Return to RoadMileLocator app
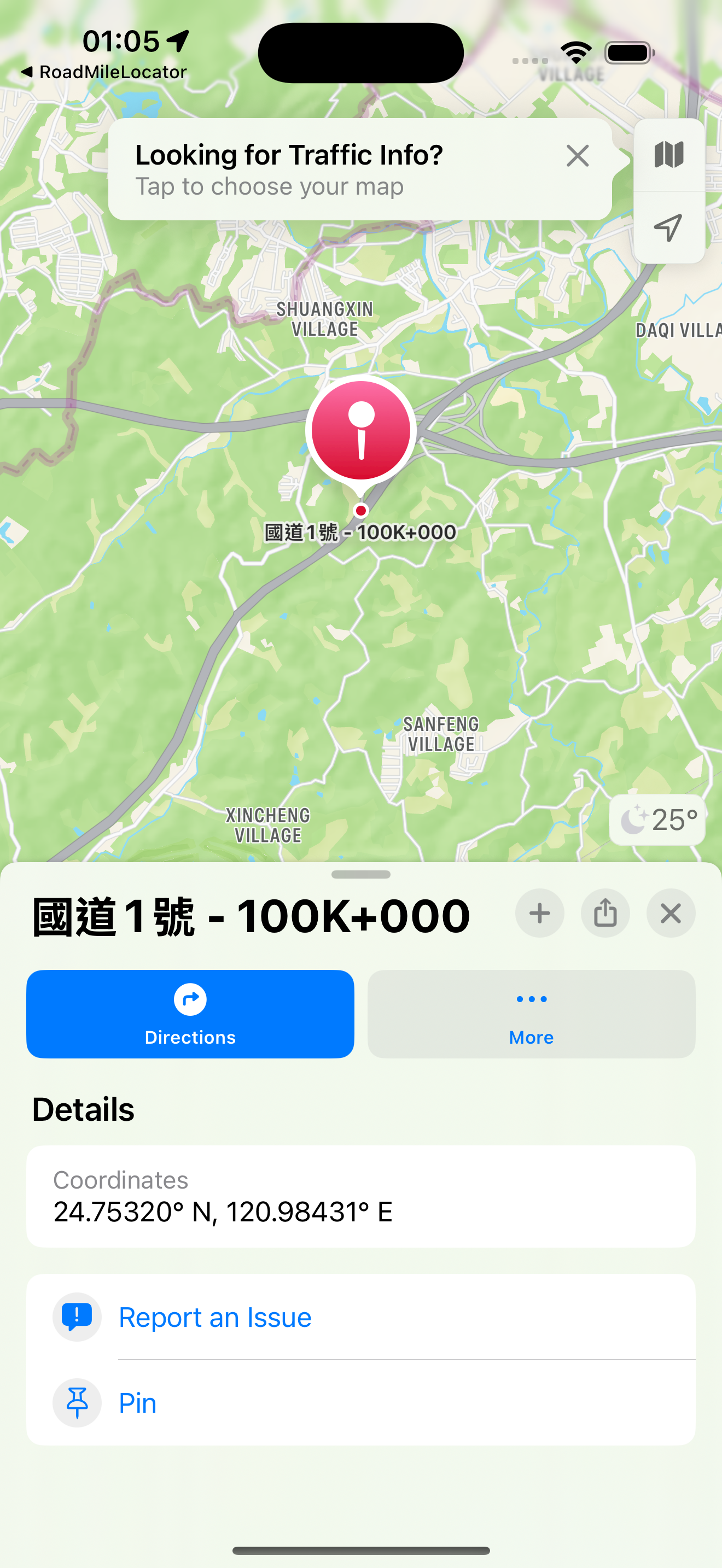Viewport: 722px width, 1568px height. [x=103, y=72]
